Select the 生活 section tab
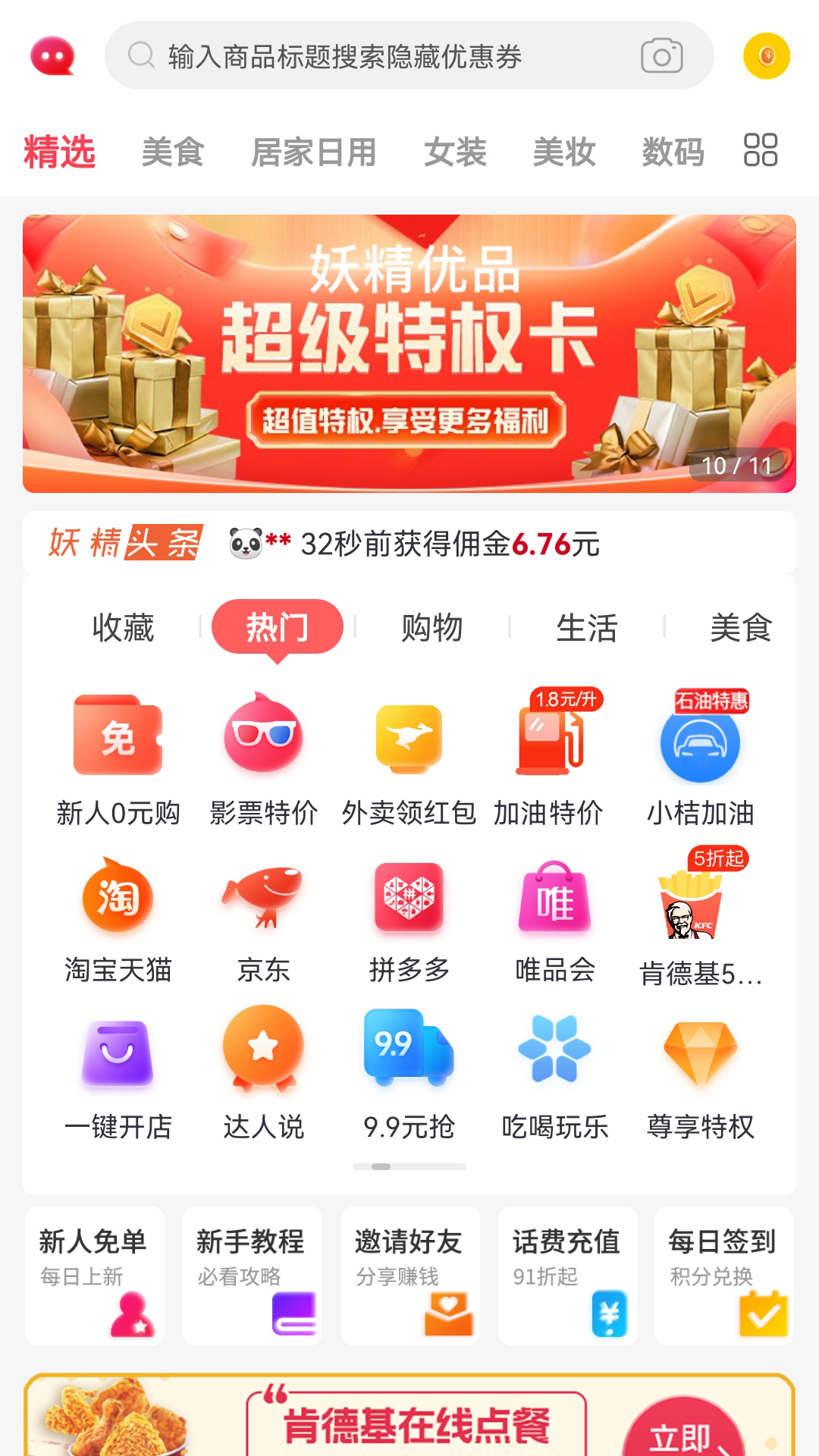 tap(586, 628)
